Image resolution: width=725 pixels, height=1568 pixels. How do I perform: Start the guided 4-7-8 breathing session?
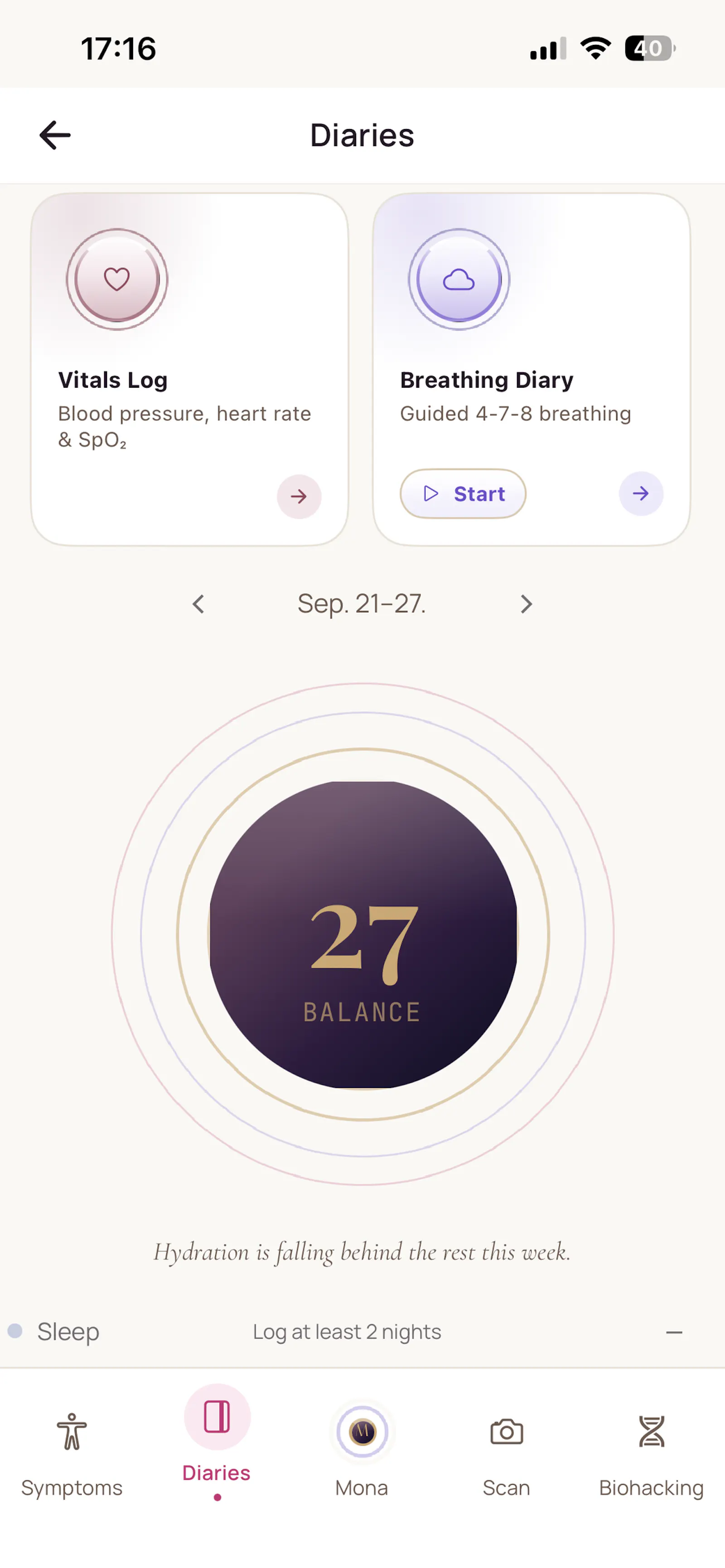pyautogui.click(x=463, y=494)
